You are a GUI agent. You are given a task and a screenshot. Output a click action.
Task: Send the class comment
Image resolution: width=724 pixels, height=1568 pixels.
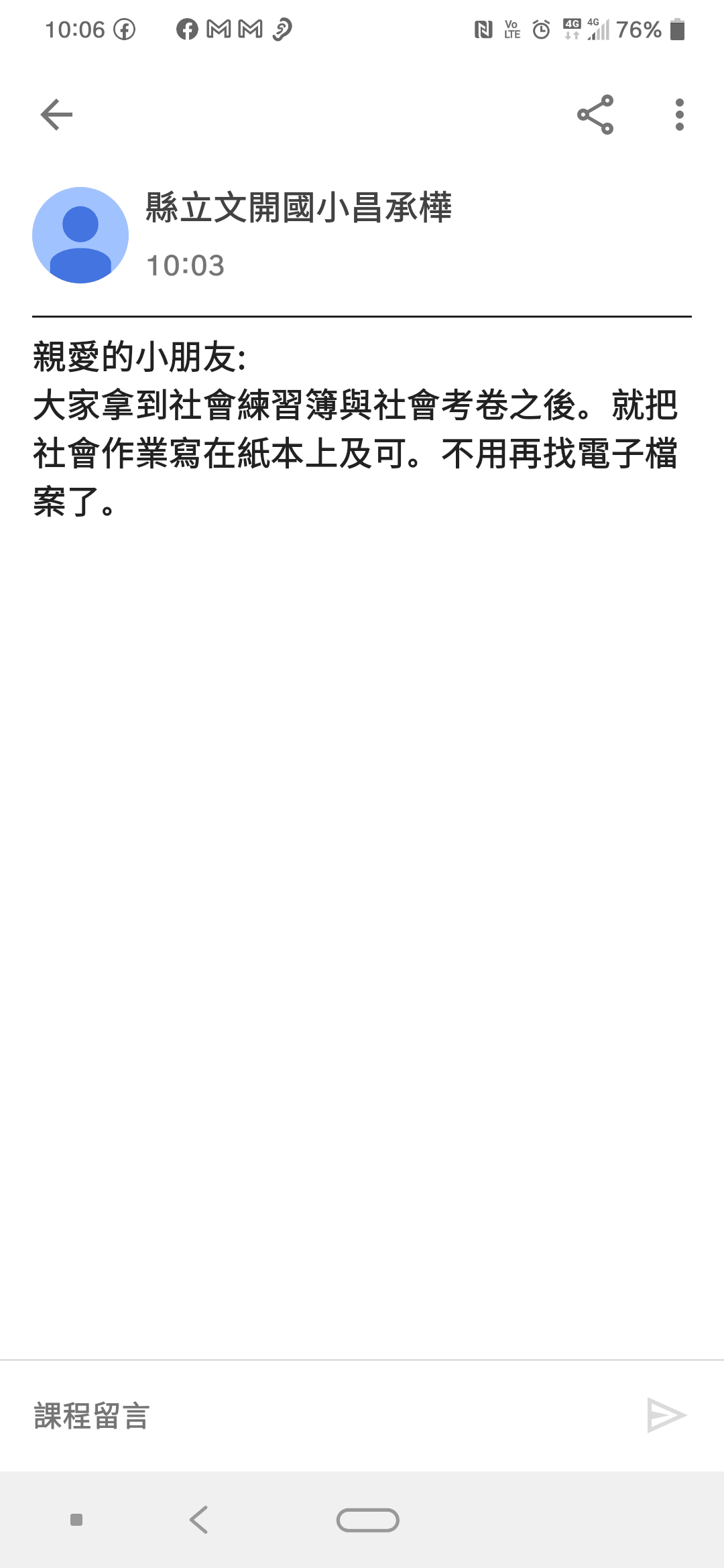(x=666, y=1415)
